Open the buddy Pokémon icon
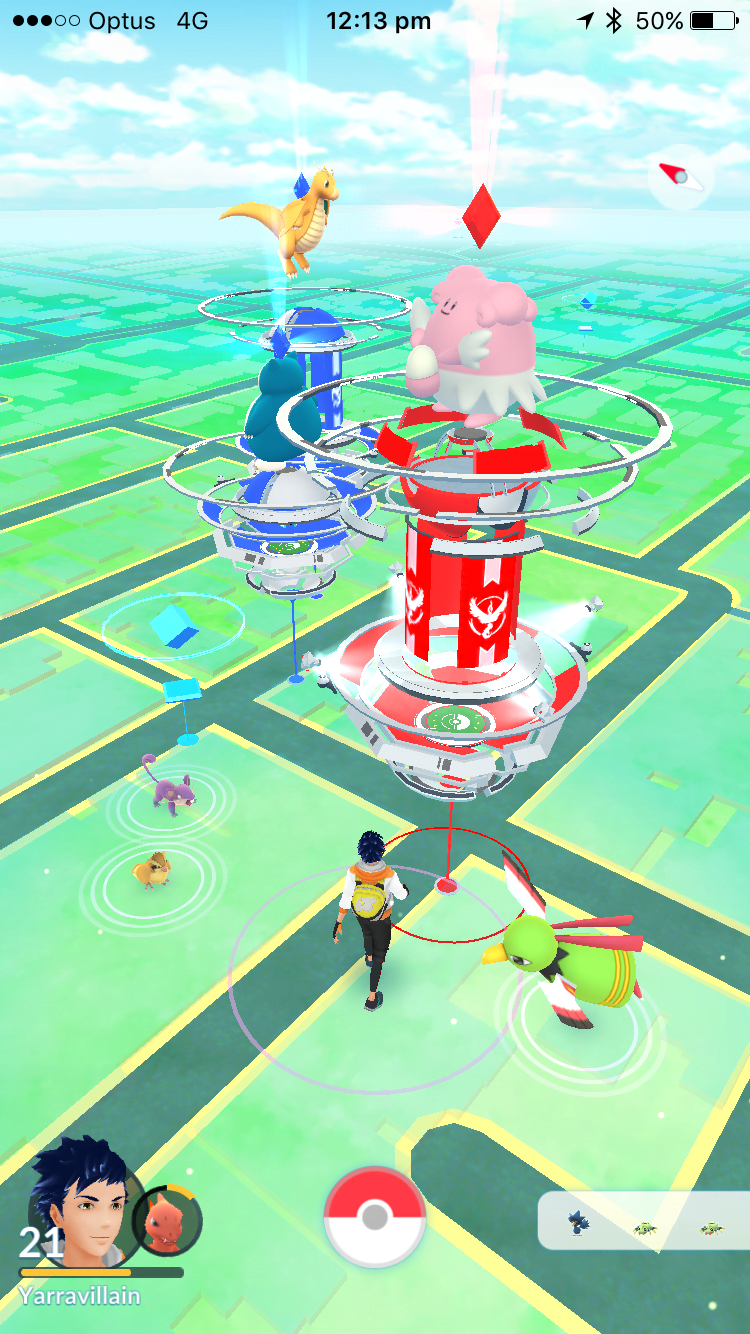The height and width of the screenshot is (1334, 750). [x=167, y=1221]
